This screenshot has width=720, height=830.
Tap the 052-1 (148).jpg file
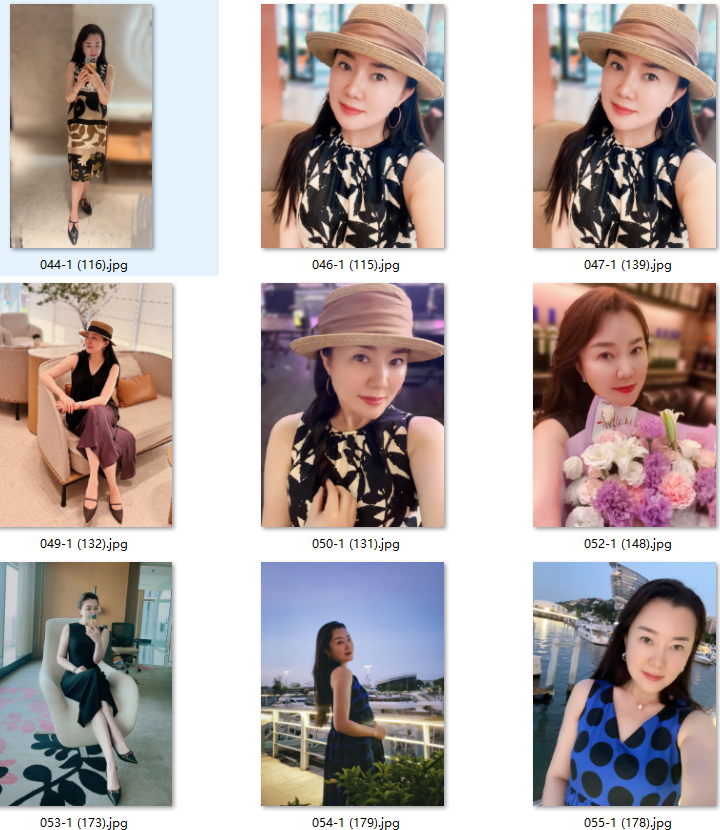coord(624,405)
